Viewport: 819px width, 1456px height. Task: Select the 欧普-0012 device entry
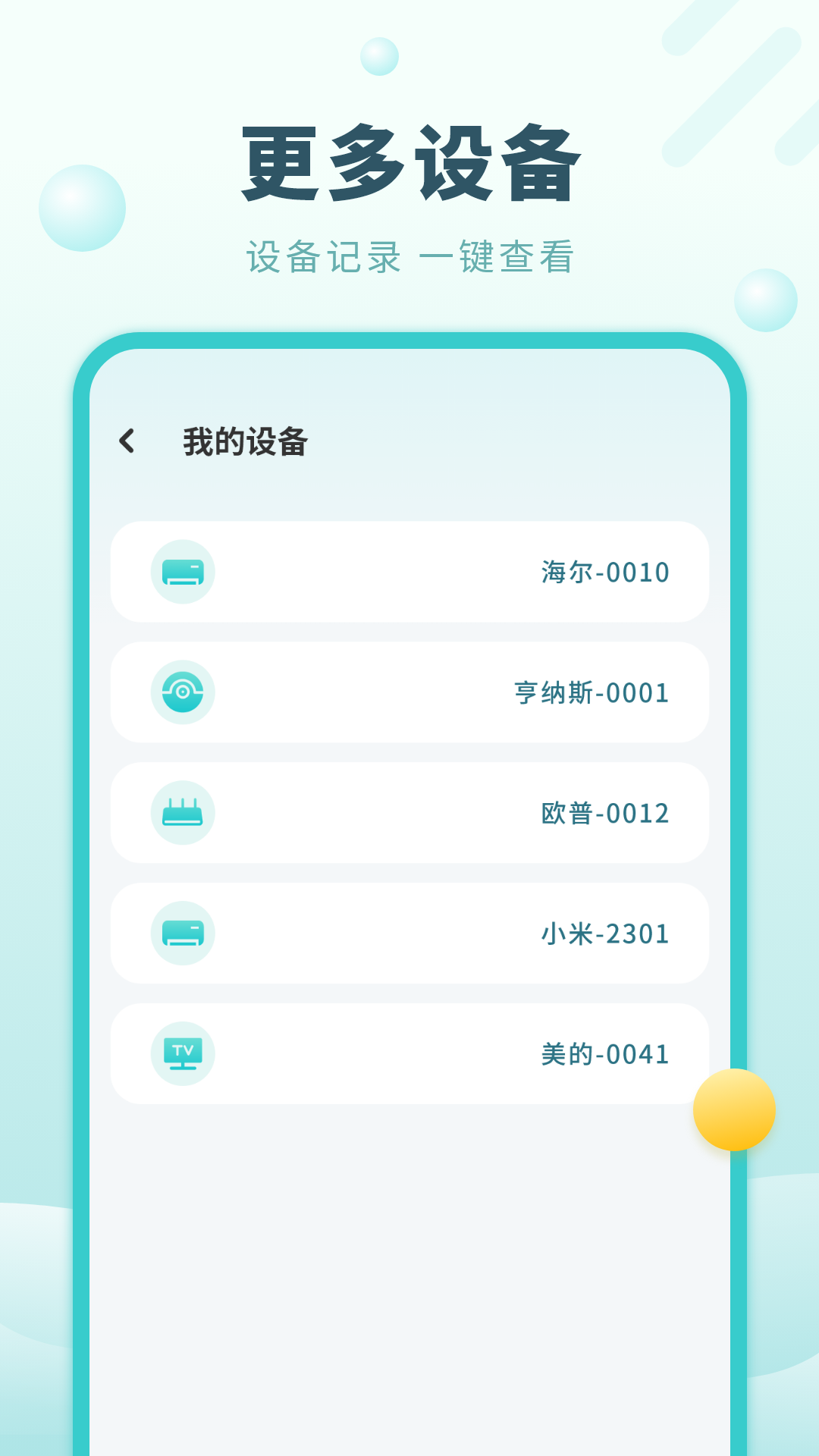409,813
